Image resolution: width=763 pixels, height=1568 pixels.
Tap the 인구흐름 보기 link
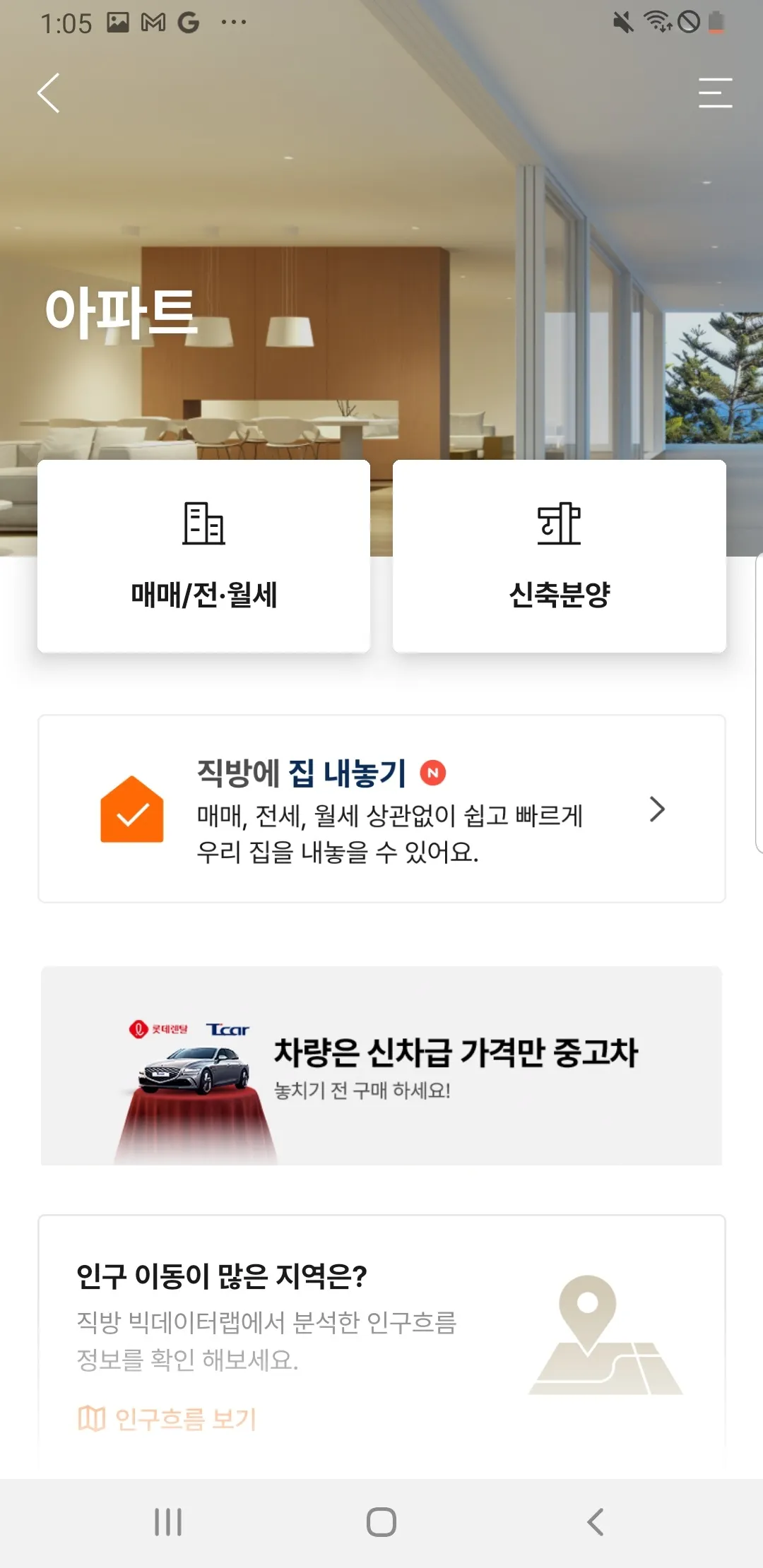click(167, 1418)
